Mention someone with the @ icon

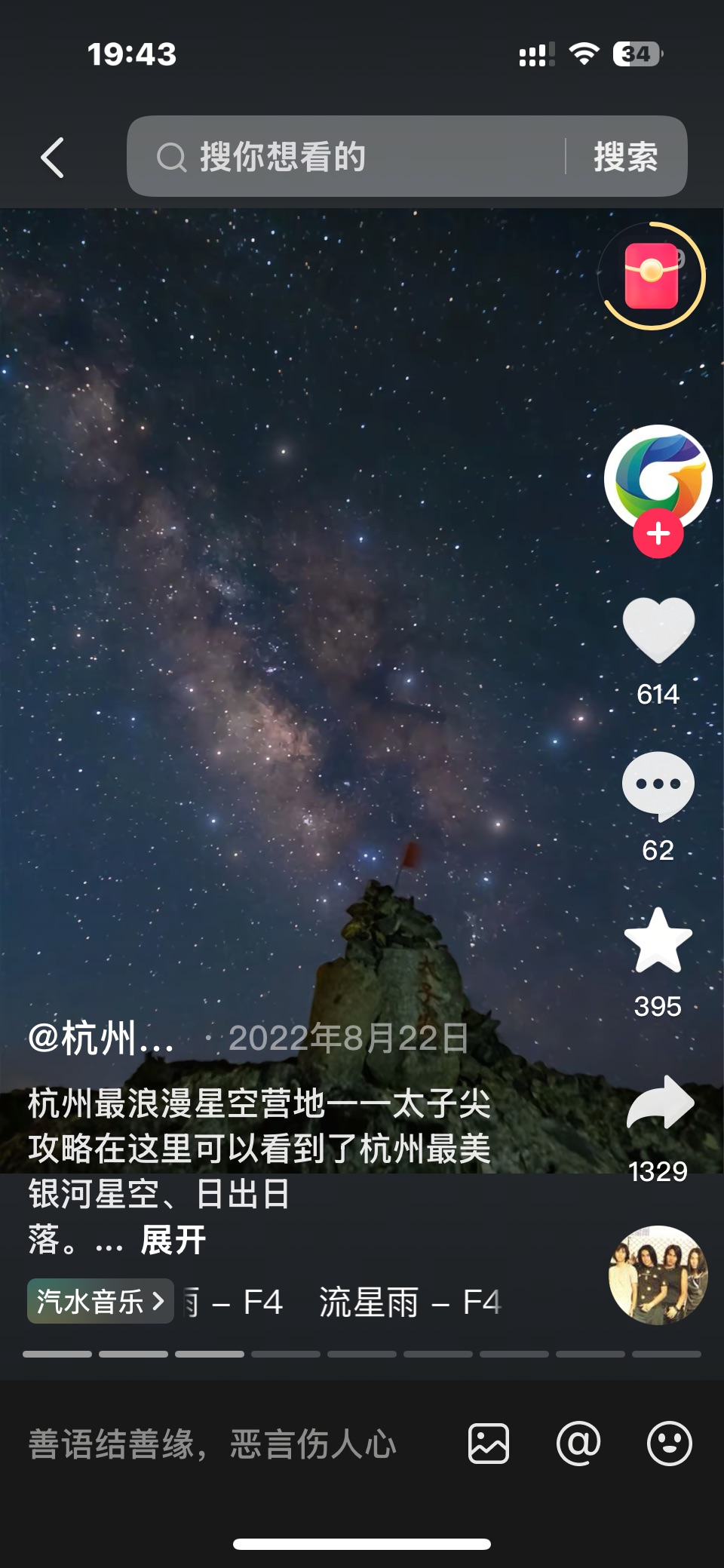578,1444
